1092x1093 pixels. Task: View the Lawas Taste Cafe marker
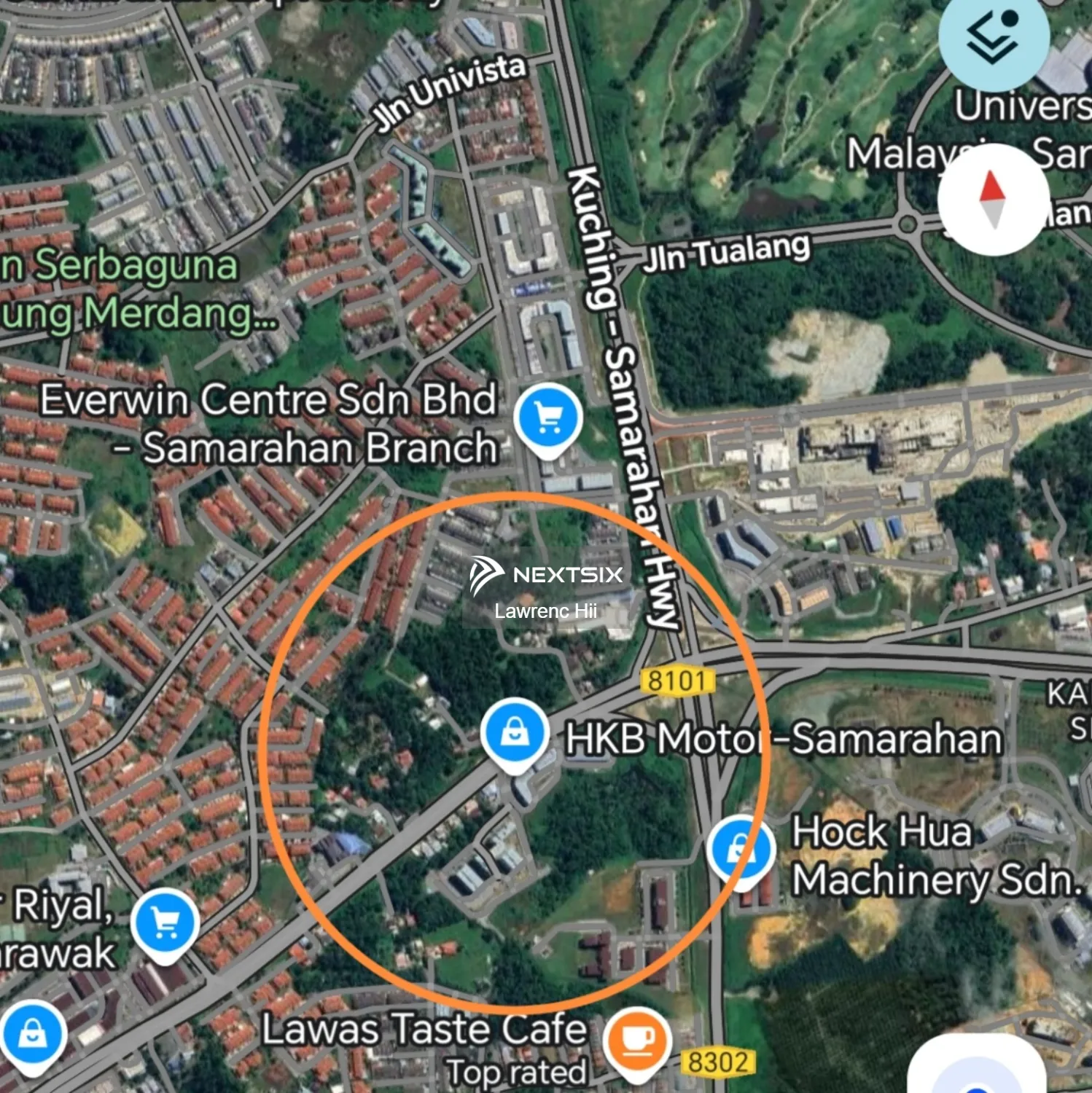[637, 1041]
